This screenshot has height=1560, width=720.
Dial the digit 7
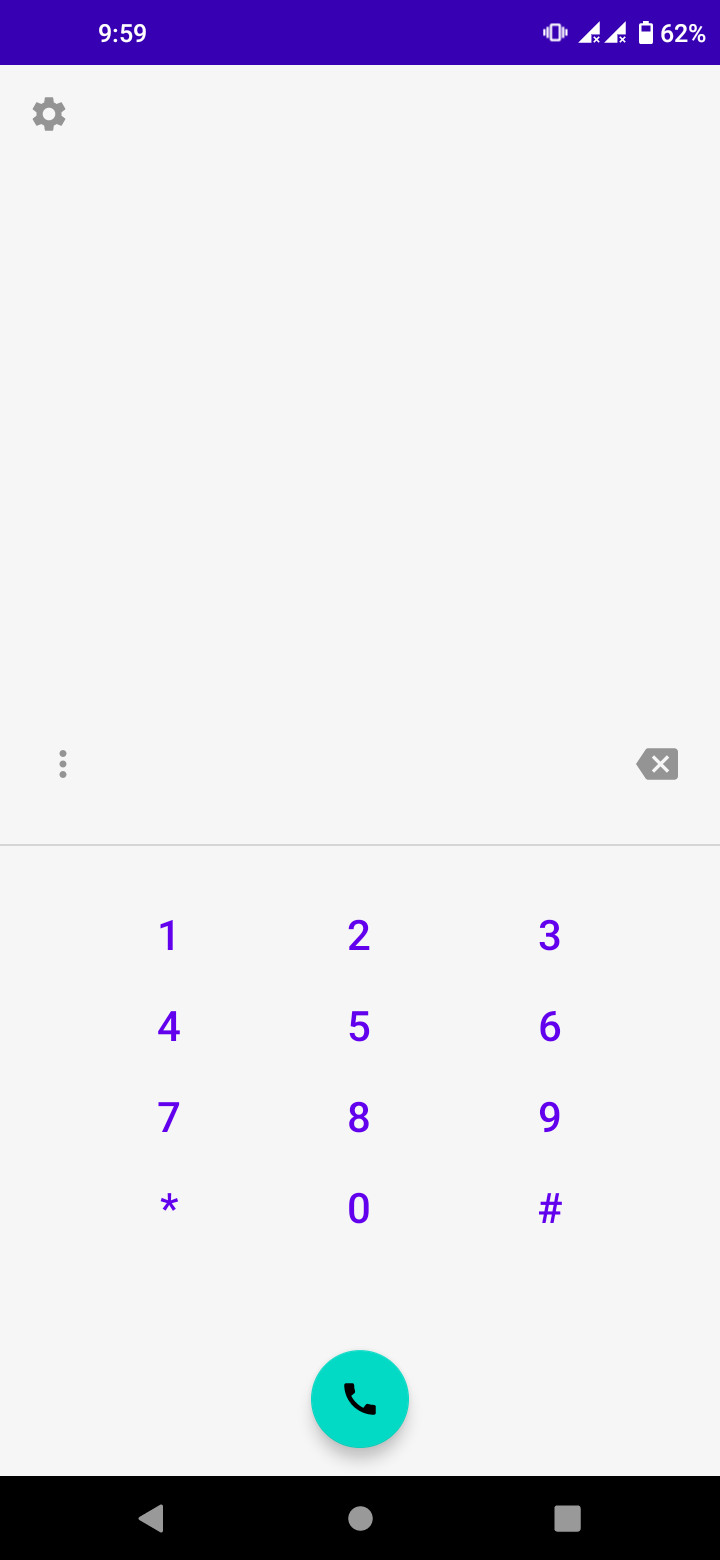coord(168,1118)
